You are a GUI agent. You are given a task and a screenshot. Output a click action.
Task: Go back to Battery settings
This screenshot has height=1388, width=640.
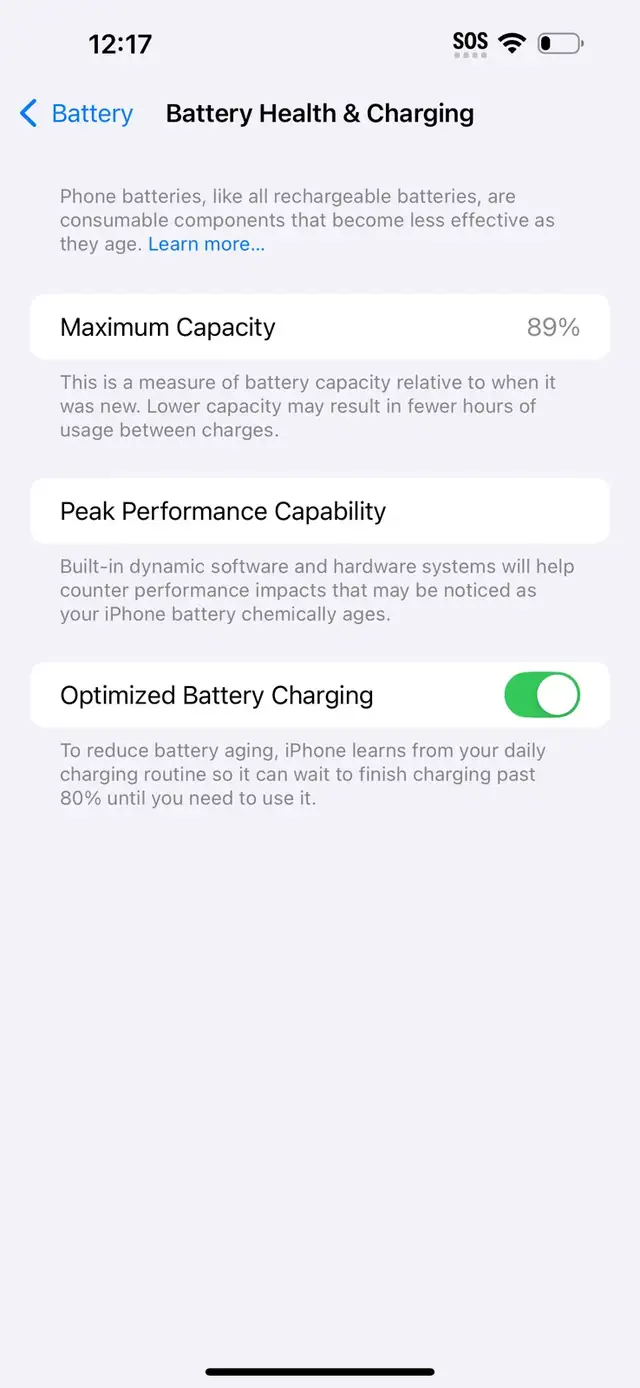click(x=76, y=114)
